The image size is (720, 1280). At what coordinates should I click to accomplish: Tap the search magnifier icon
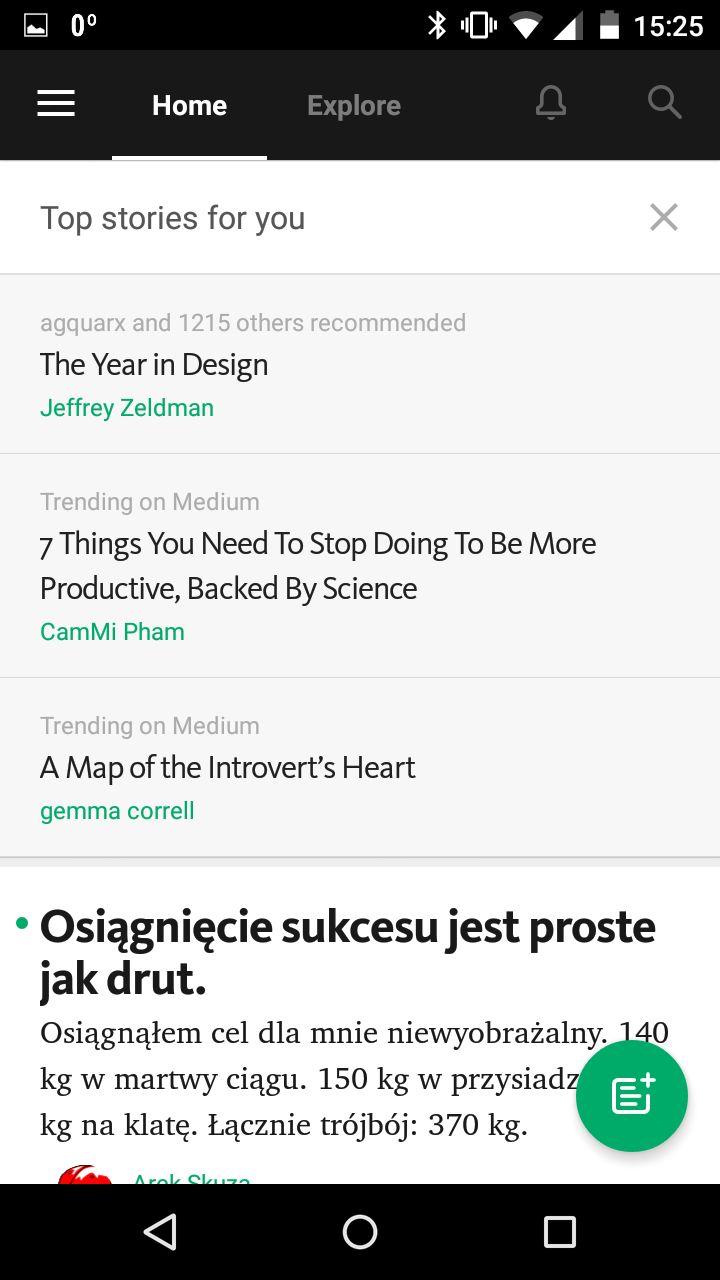click(x=664, y=102)
